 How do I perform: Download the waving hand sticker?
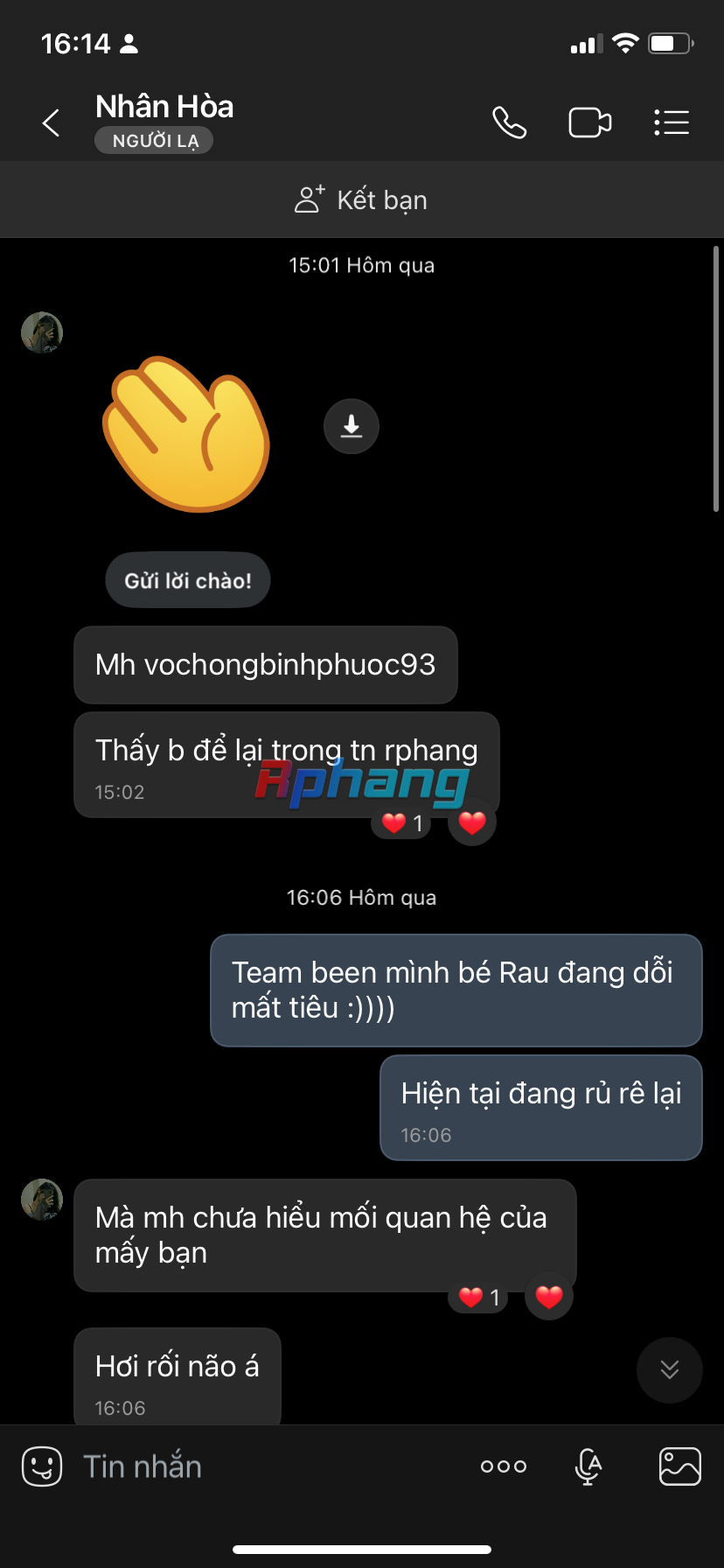pos(352,426)
